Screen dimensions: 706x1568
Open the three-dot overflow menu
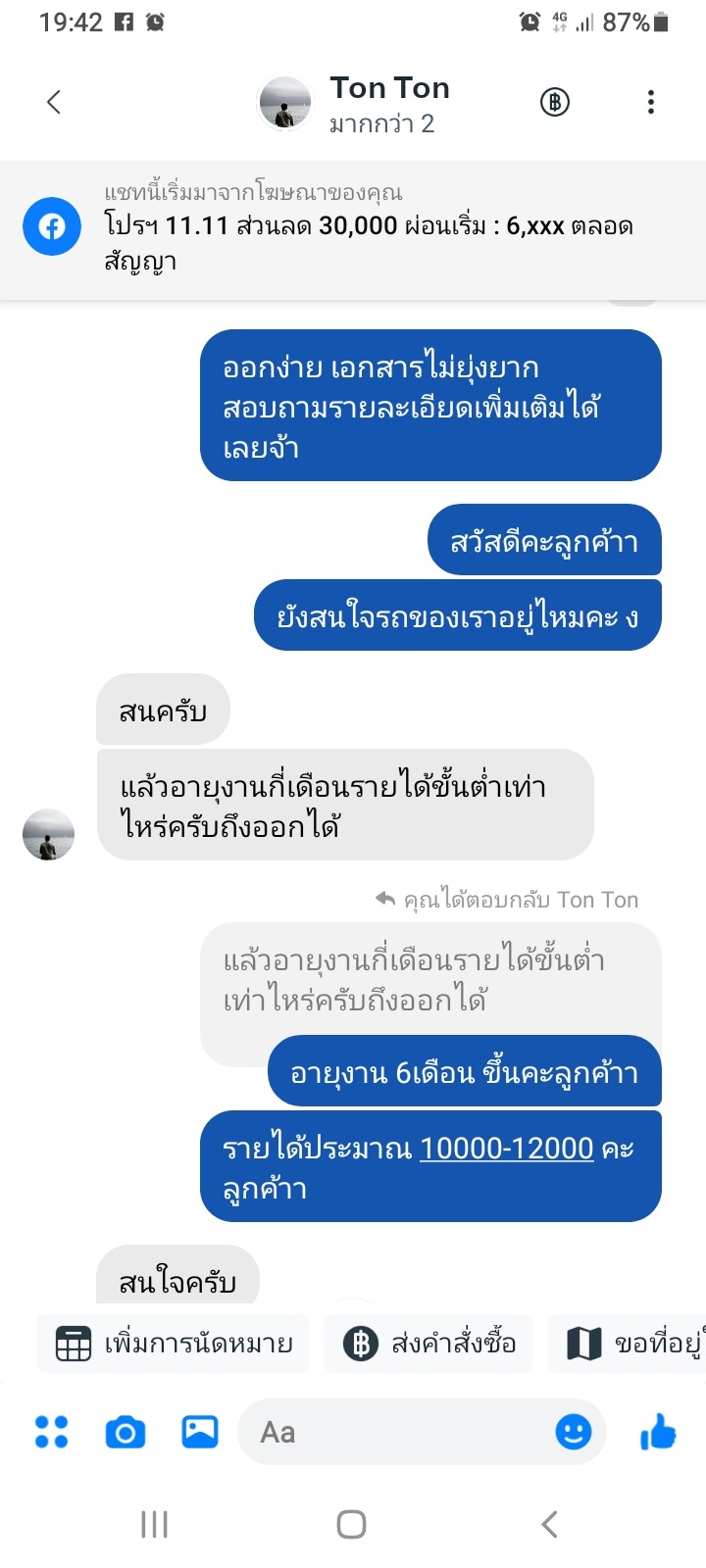[x=651, y=102]
